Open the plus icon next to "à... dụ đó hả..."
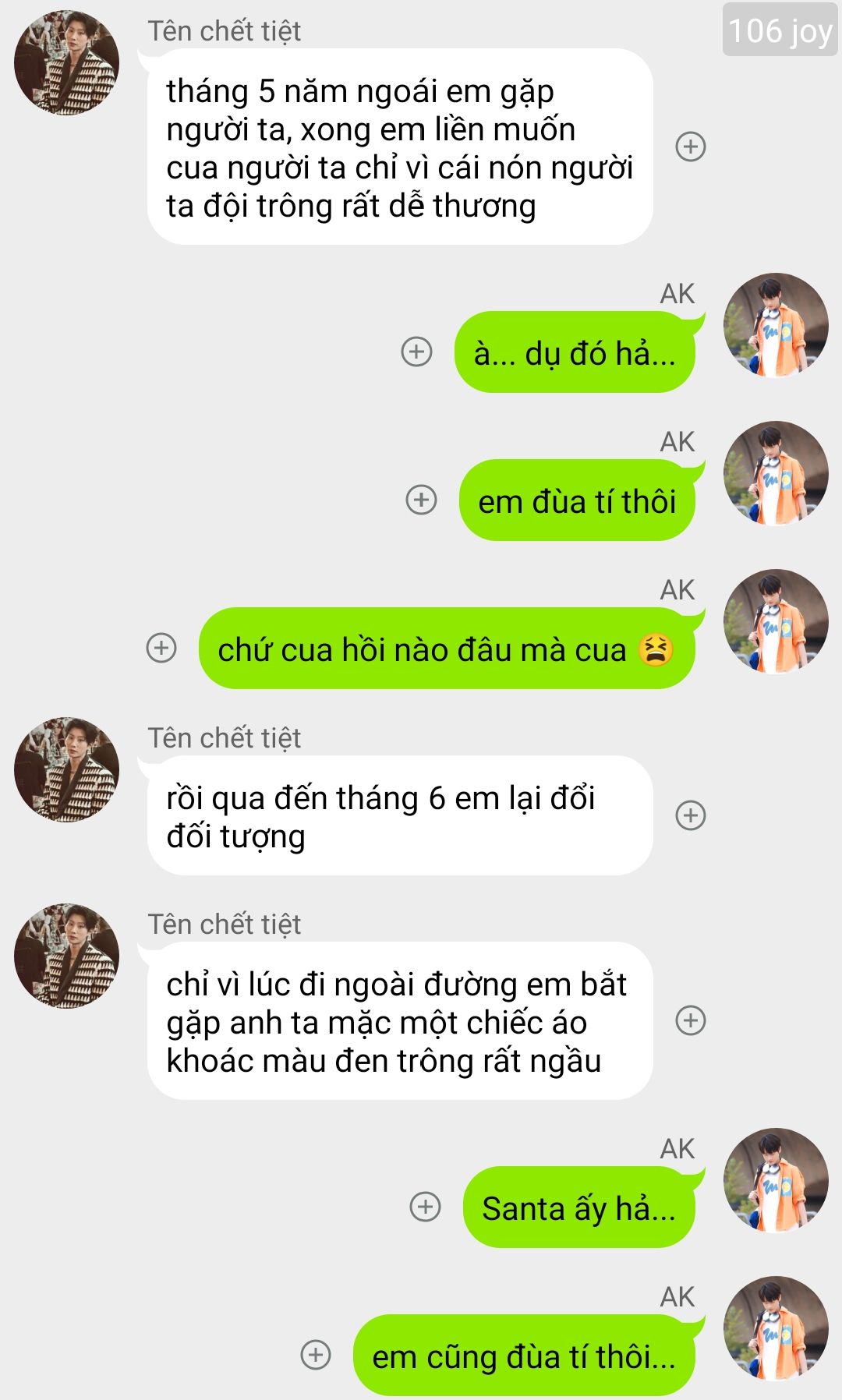 [416, 352]
